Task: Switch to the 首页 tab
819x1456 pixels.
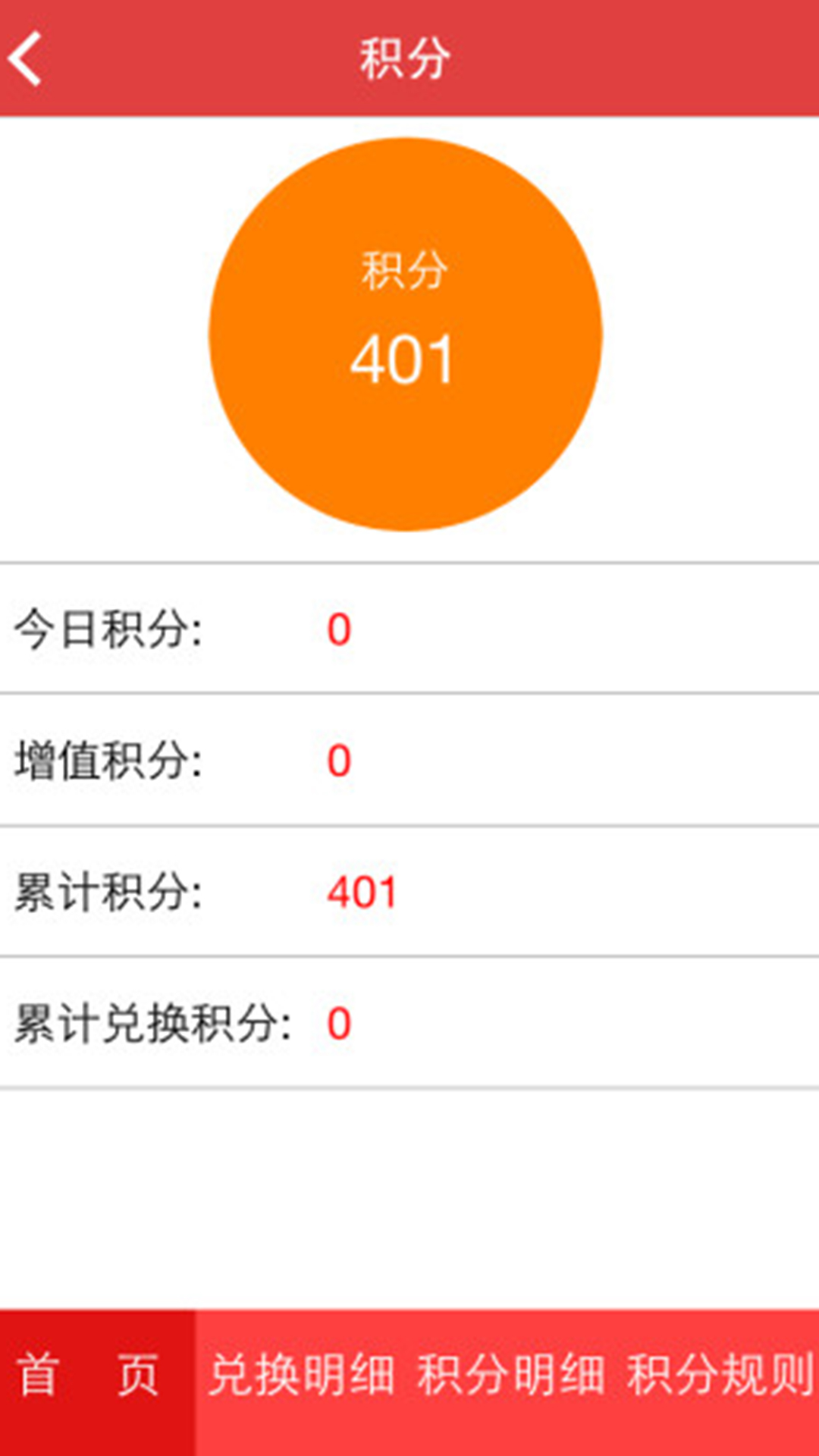Action: (89, 1375)
